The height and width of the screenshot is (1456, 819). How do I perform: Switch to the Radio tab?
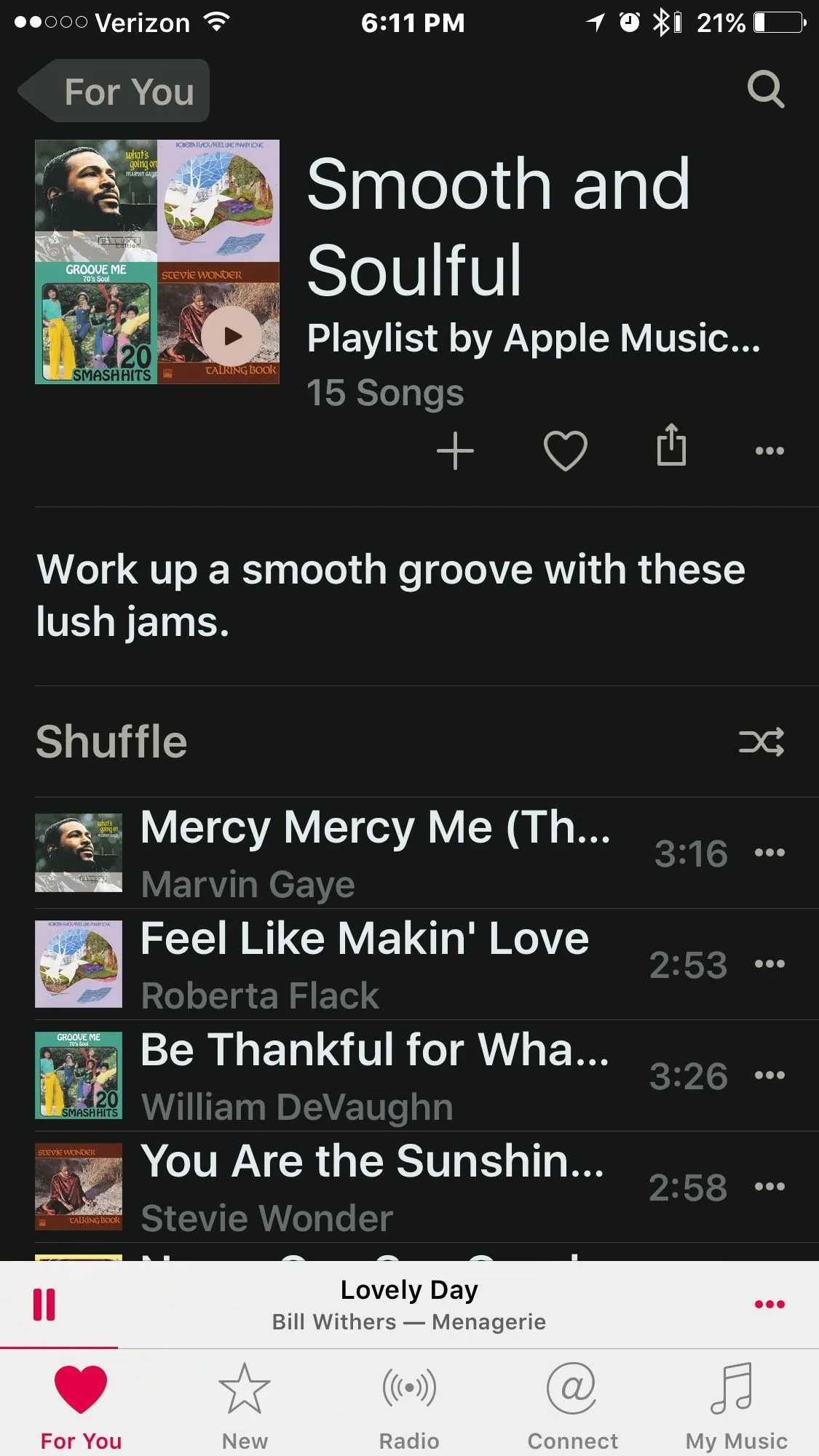pyautogui.click(x=409, y=1407)
